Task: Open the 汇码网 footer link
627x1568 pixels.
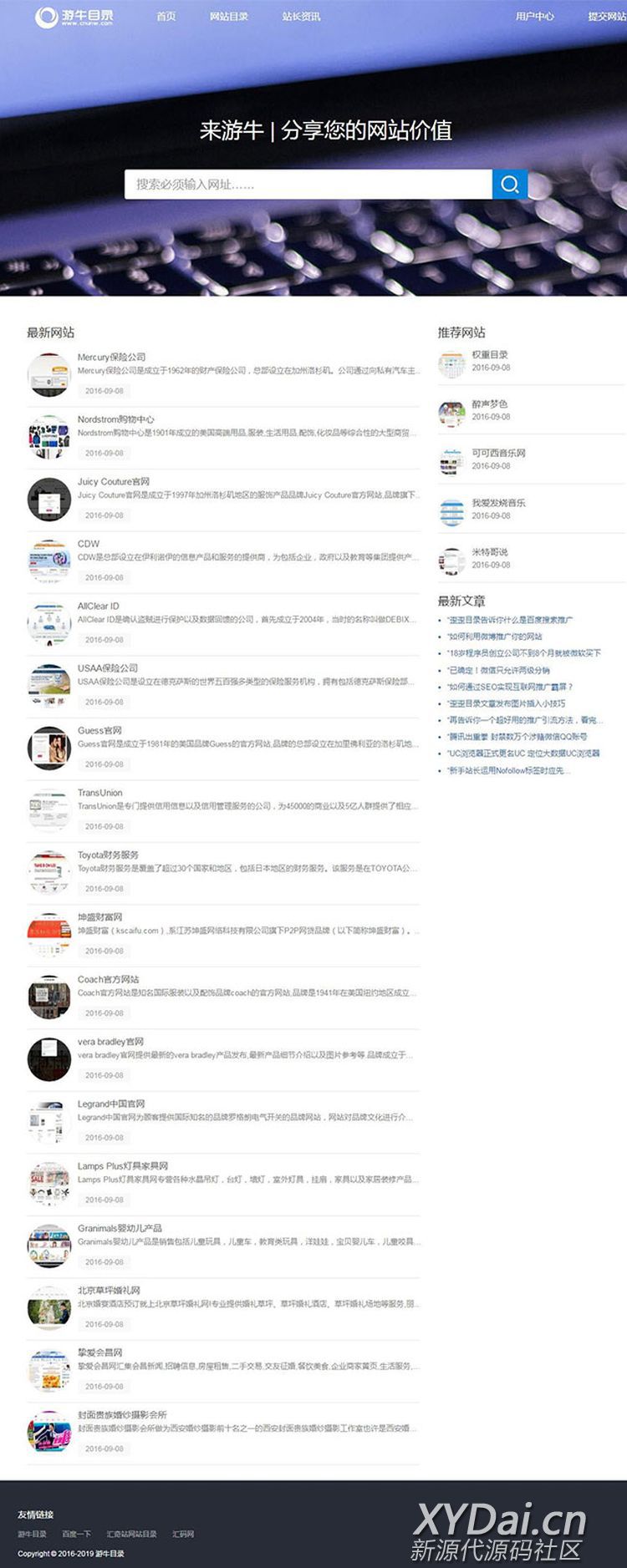Action: point(183,1534)
